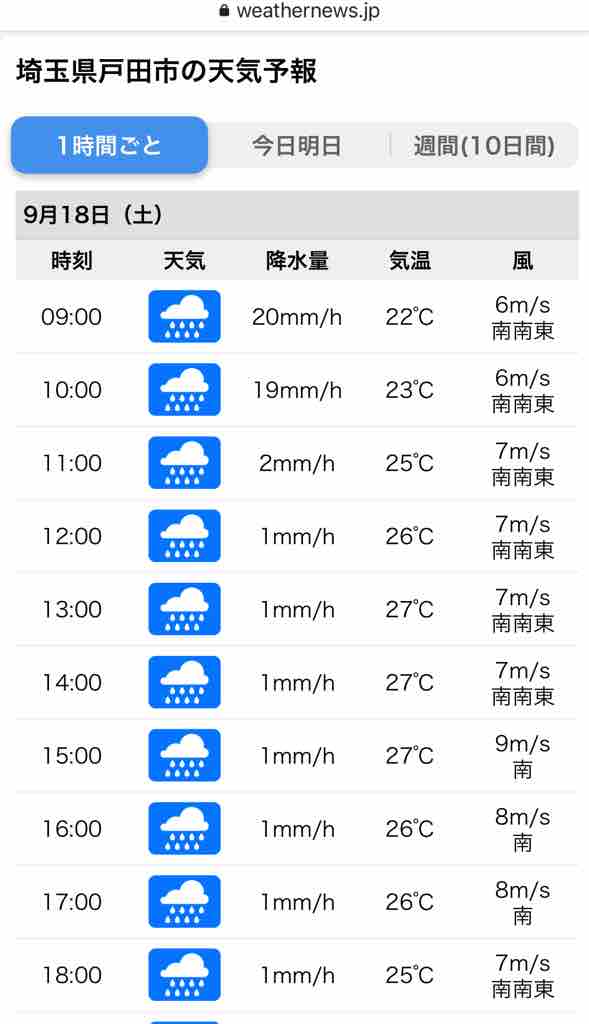Screen dimensions: 589x1024
Task: Tap the weathernews.jp address bar
Action: tap(299, 11)
